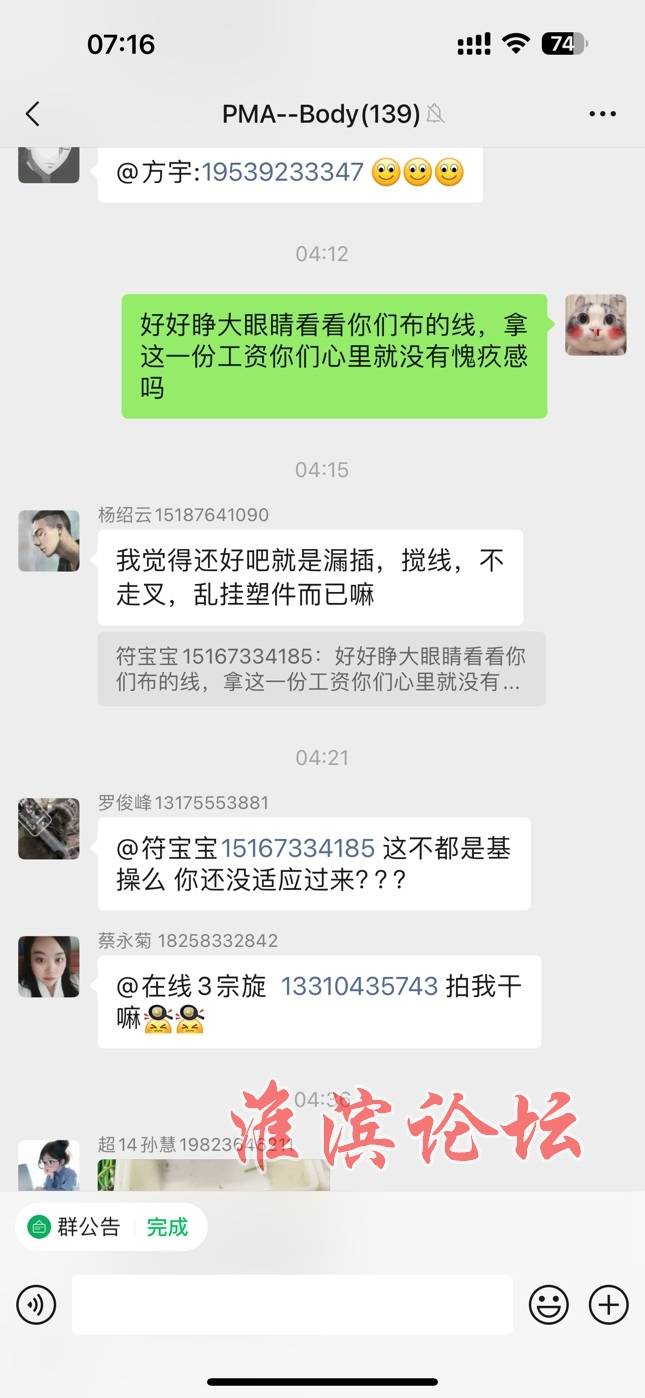645x1398 pixels.
Task: Open the plus attachments menu
Action: point(608,1304)
